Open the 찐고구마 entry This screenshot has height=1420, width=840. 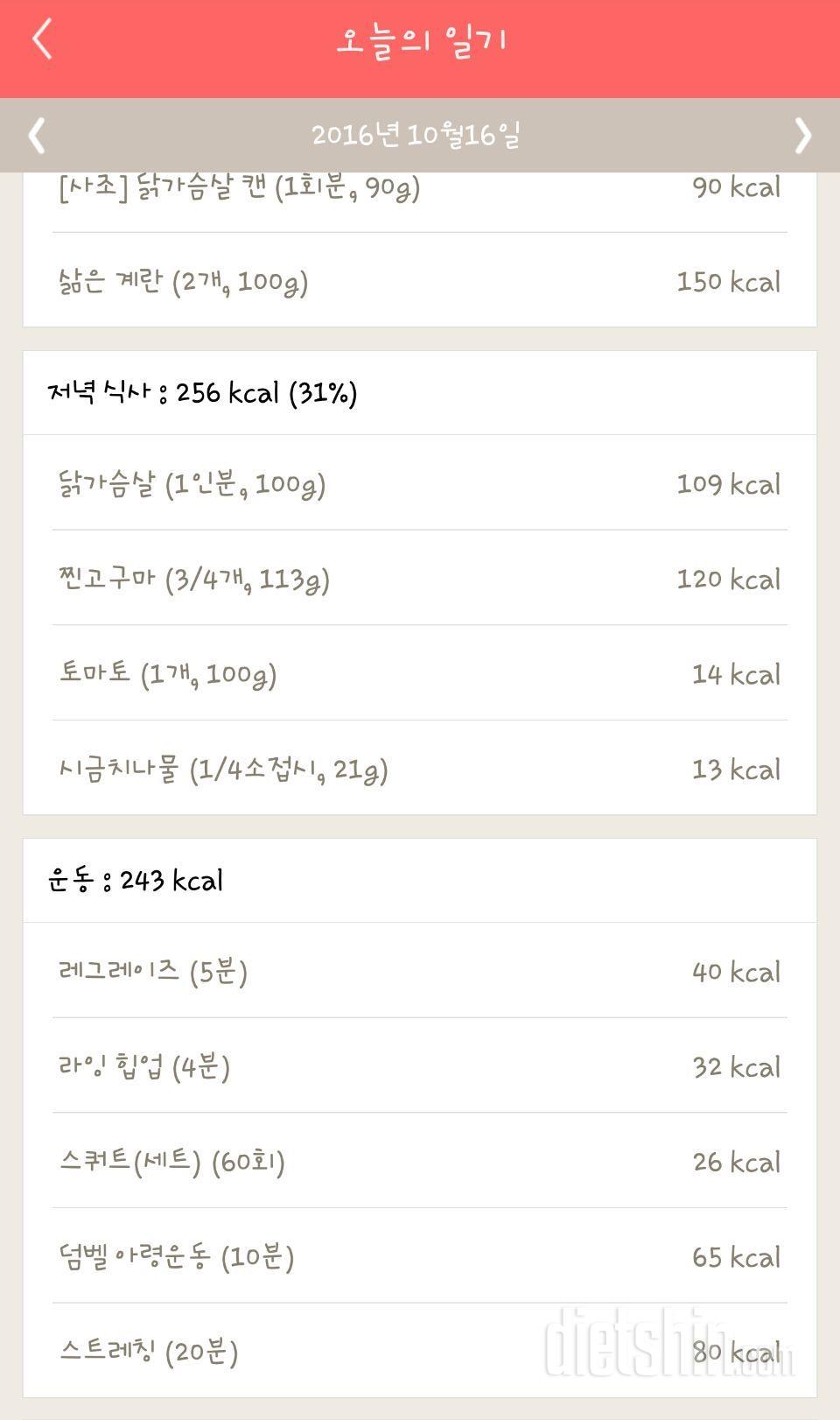[420, 579]
